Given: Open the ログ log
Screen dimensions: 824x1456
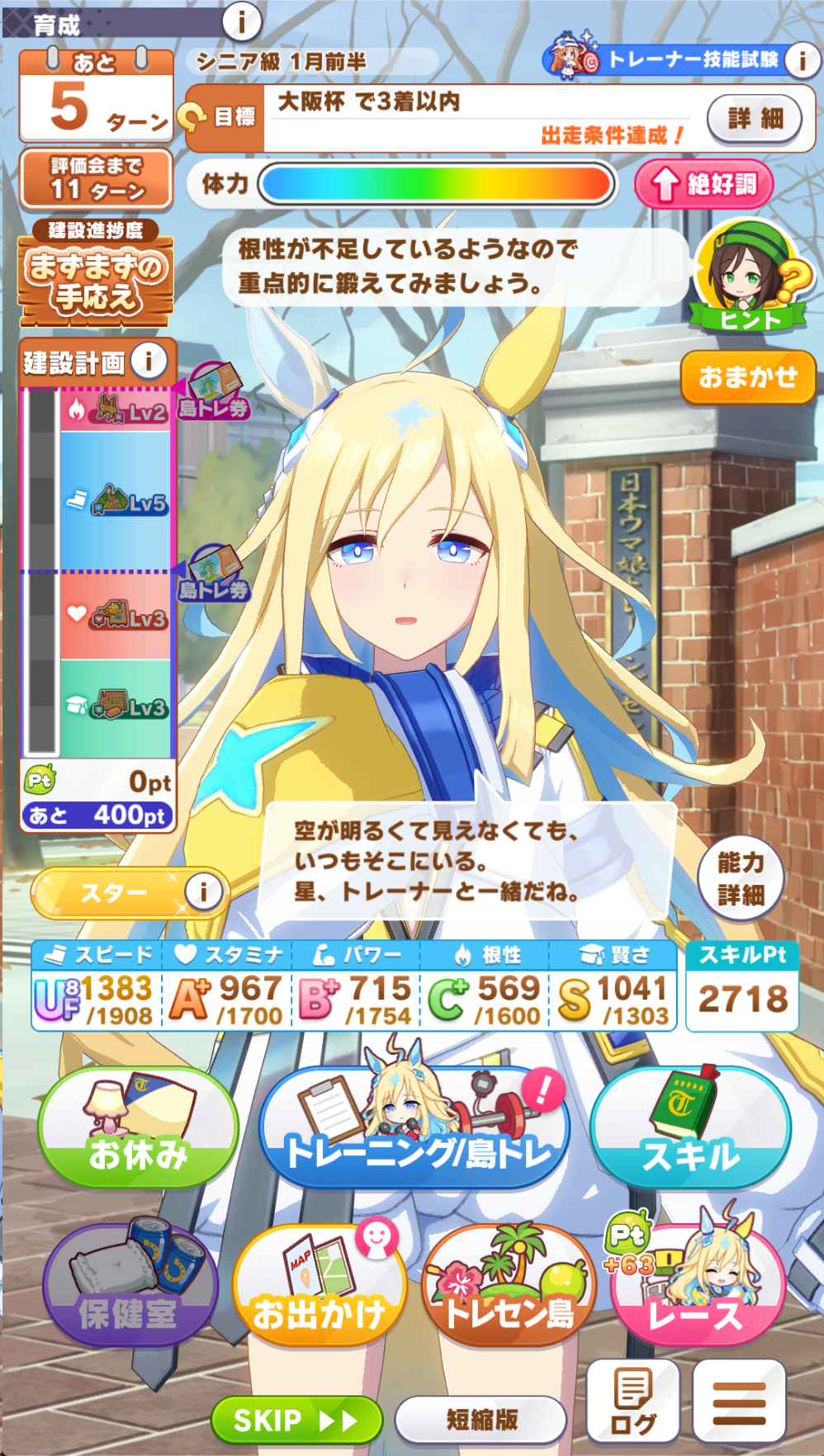Looking at the screenshot, I should (633, 1400).
